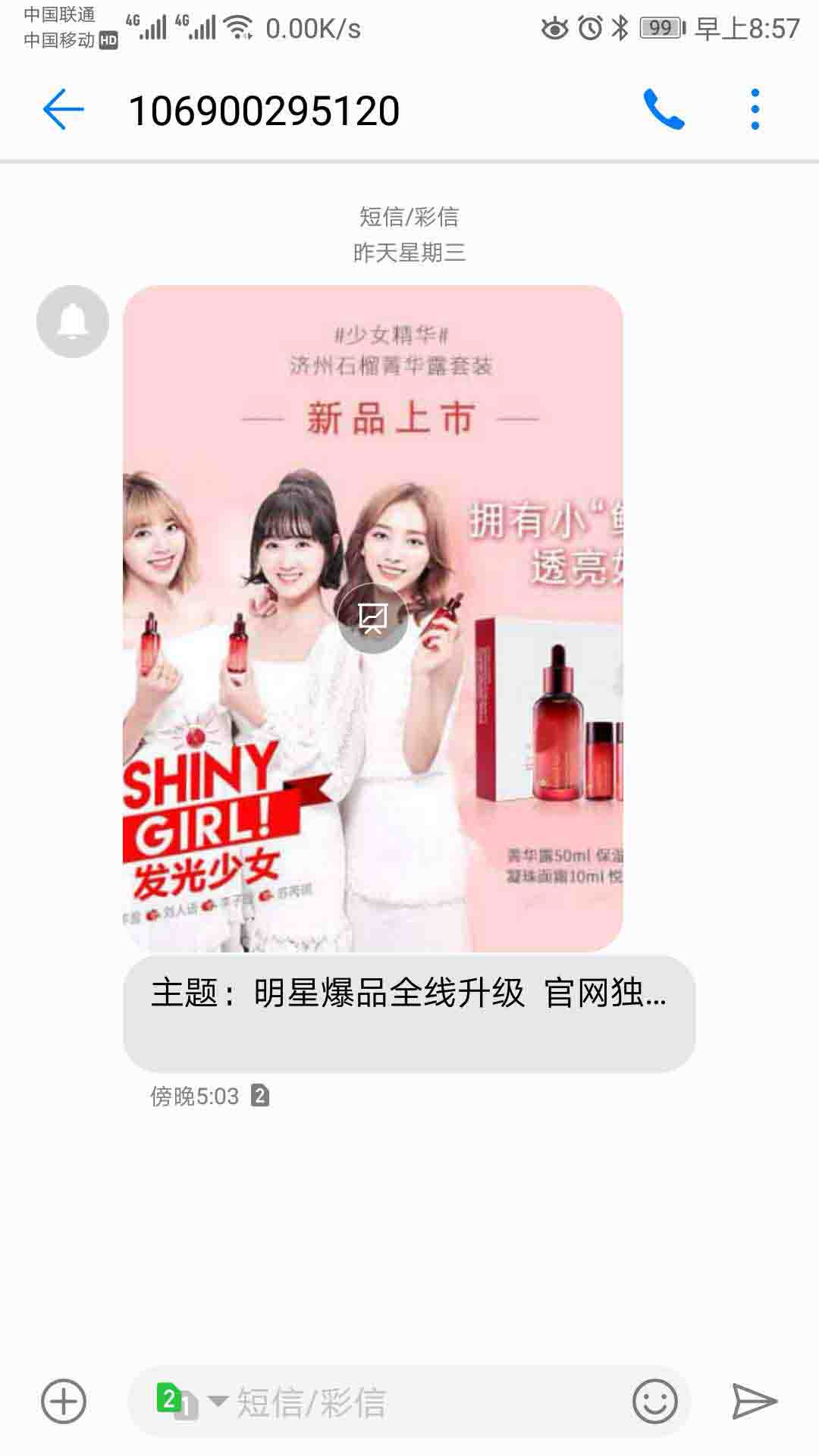Open the attachment plus button
The height and width of the screenshot is (1456, 819).
click(64, 1401)
